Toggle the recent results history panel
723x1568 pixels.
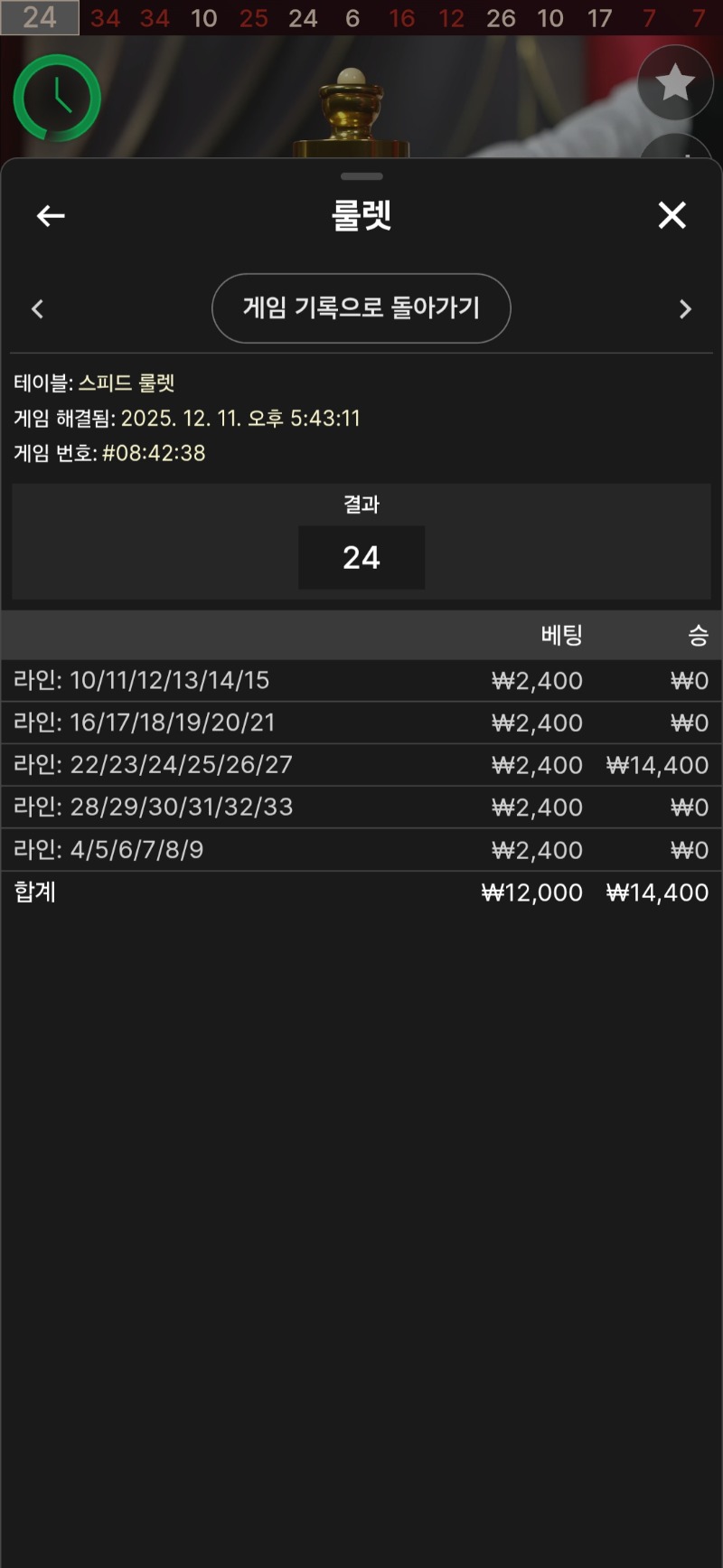coord(54,98)
